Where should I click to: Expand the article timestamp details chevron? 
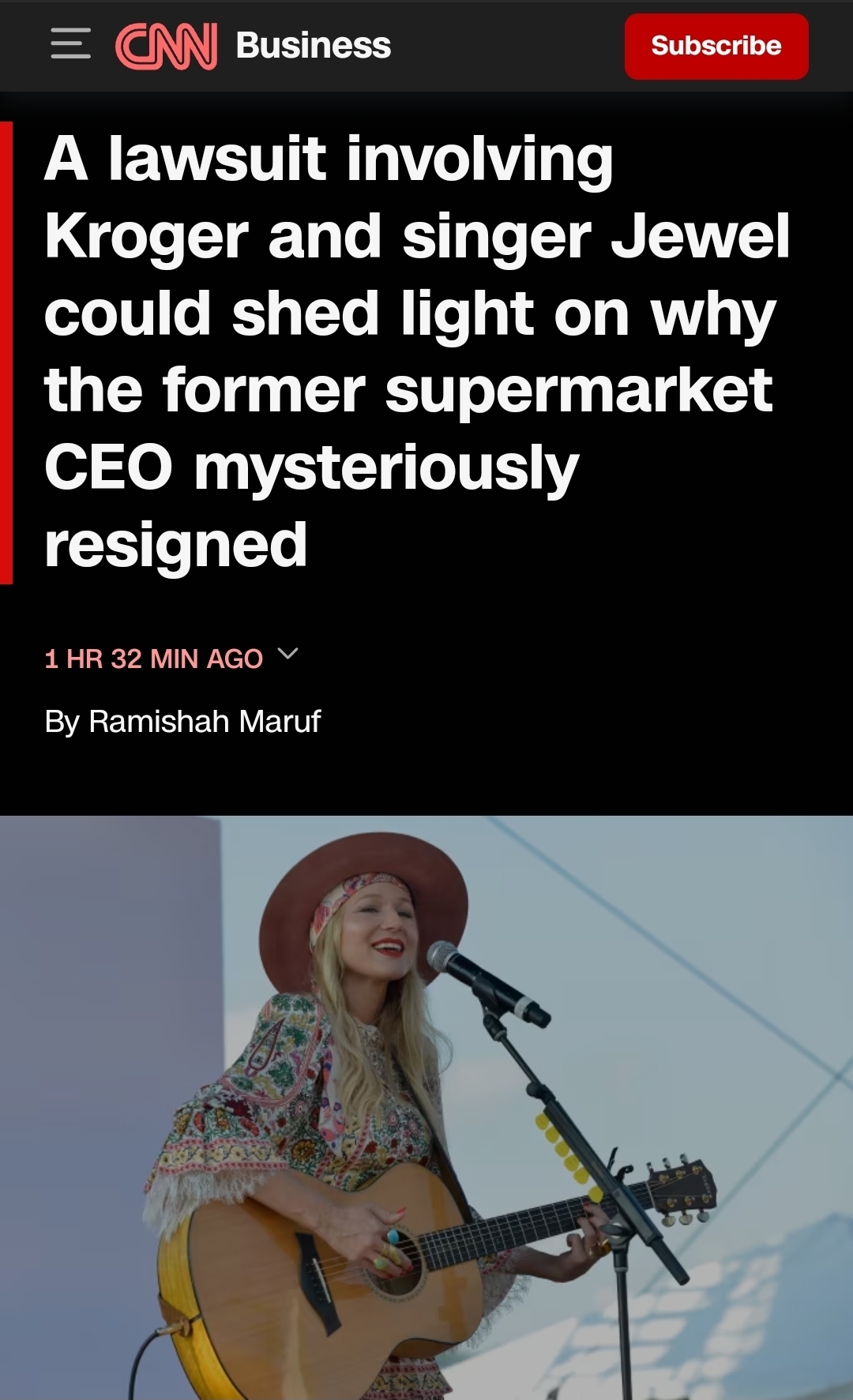point(288,655)
